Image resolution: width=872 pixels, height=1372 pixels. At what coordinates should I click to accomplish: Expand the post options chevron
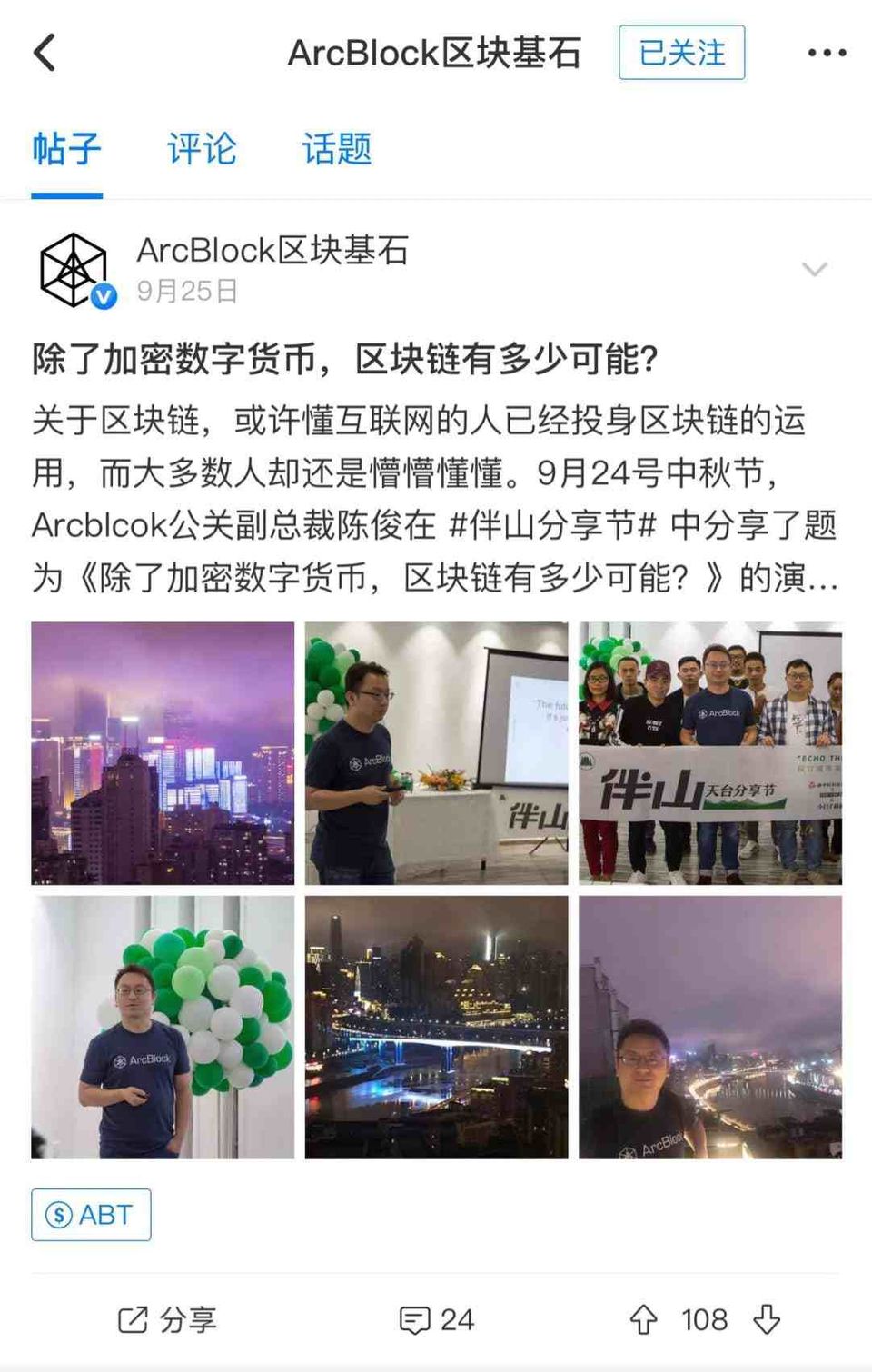[x=814, y=269]
